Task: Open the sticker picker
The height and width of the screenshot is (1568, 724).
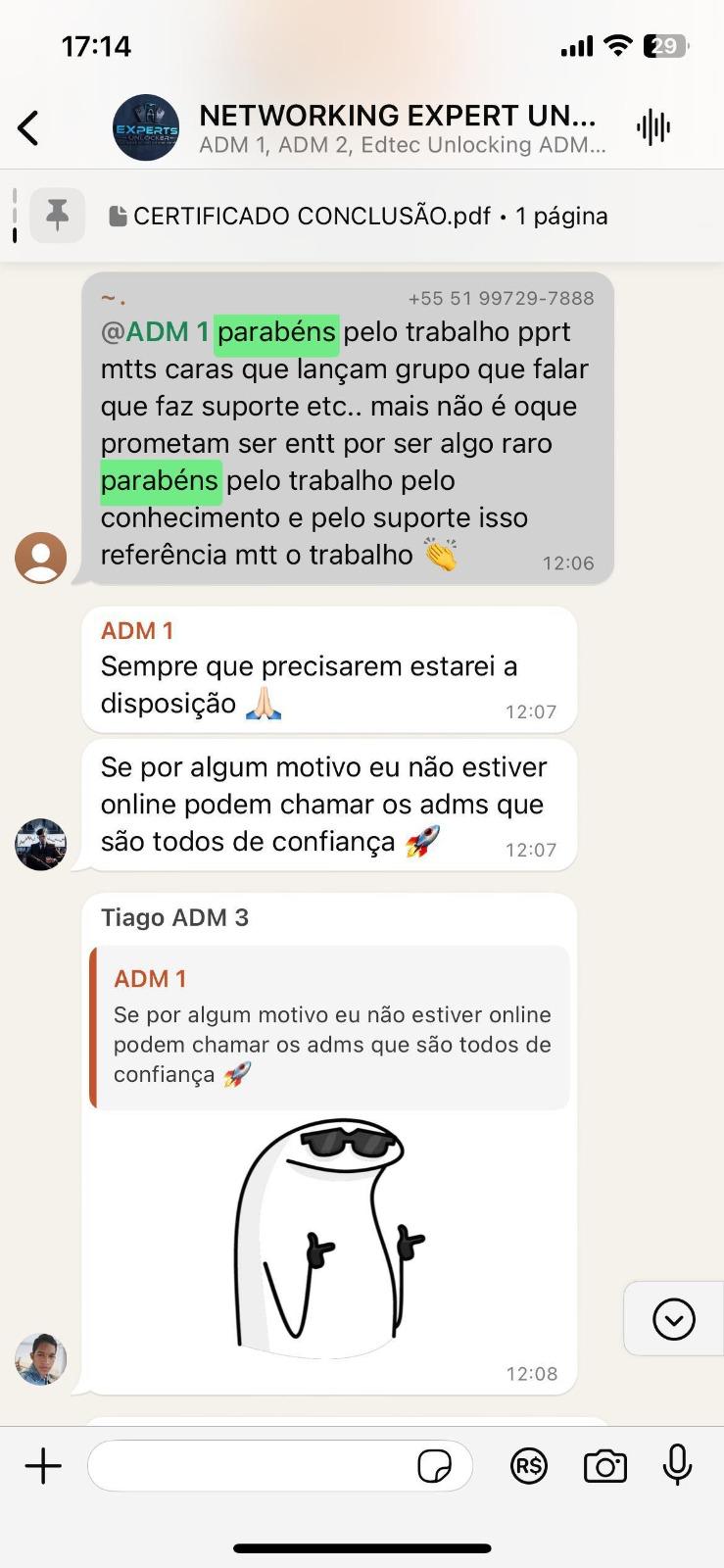Action: pyautogui.click(x=434, y=1466)
